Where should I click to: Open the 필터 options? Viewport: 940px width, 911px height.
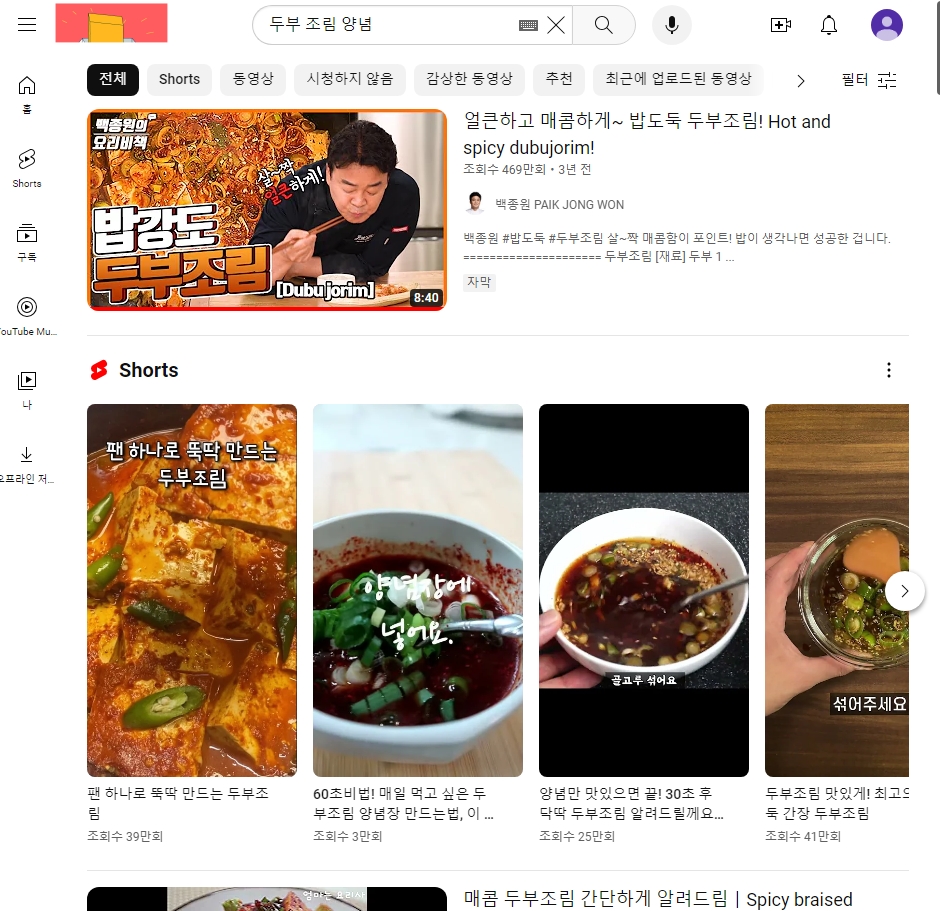[869, 80]
